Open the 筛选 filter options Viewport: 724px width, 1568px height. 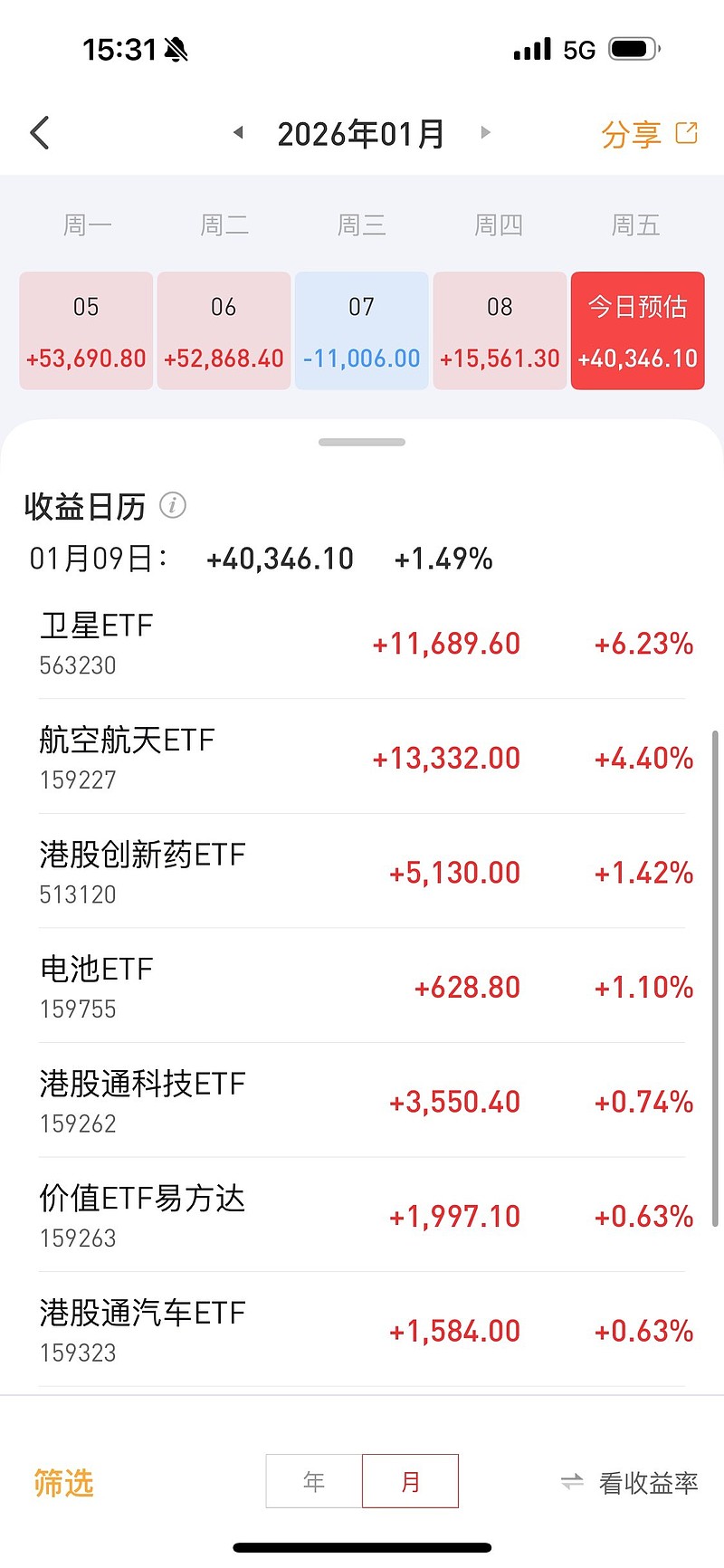click(62, 1482)
